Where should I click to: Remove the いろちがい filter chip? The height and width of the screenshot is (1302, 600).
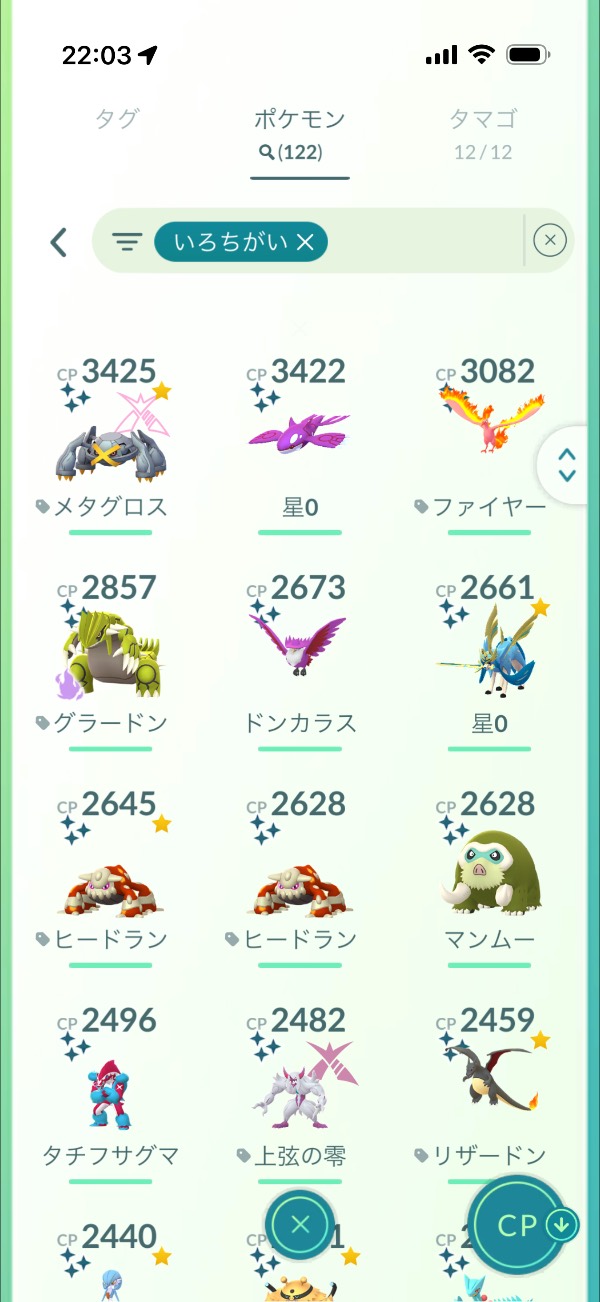click(305, 241)
